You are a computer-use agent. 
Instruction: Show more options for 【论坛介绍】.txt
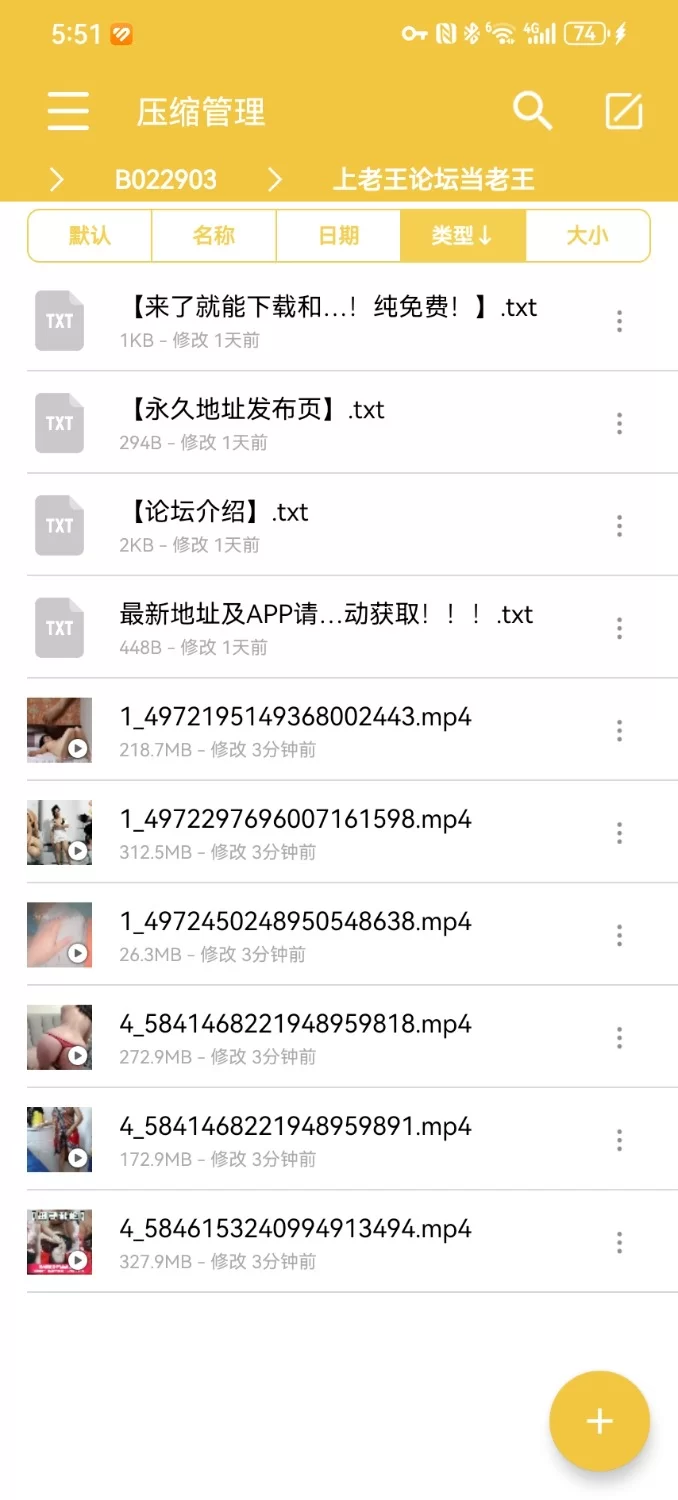(619, 526)
